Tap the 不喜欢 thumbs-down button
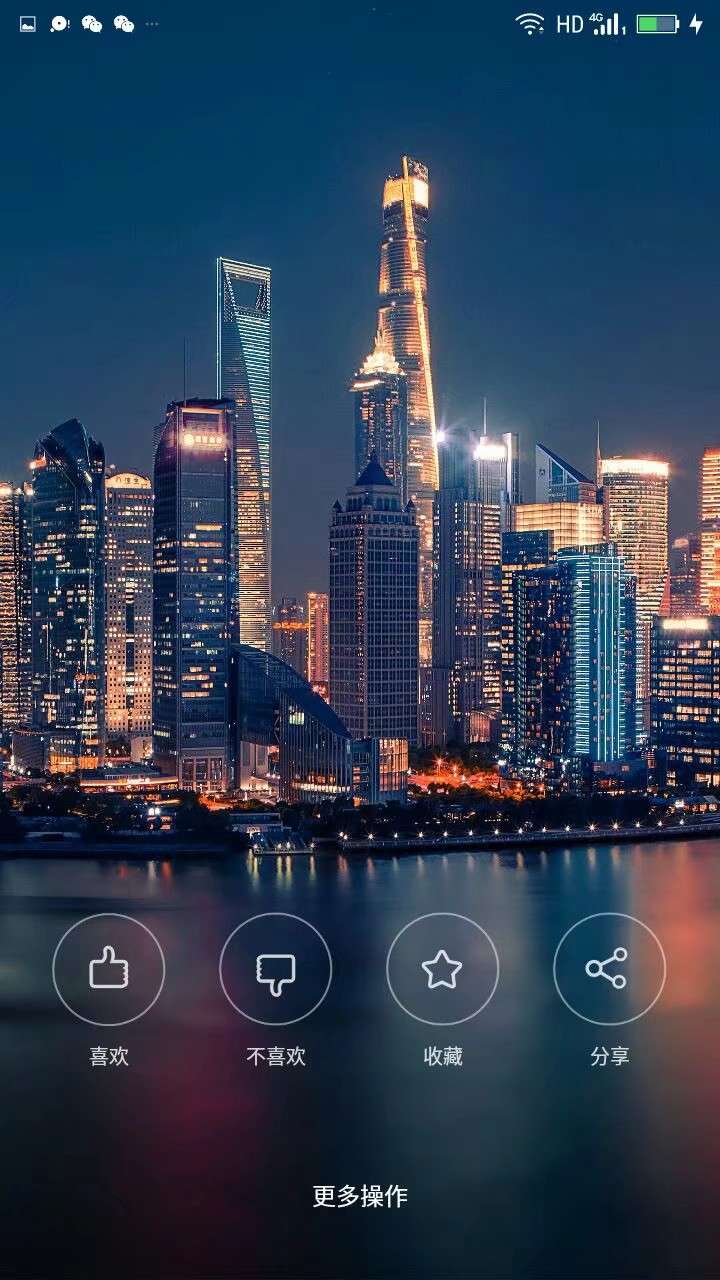 [x=276, y=969]
